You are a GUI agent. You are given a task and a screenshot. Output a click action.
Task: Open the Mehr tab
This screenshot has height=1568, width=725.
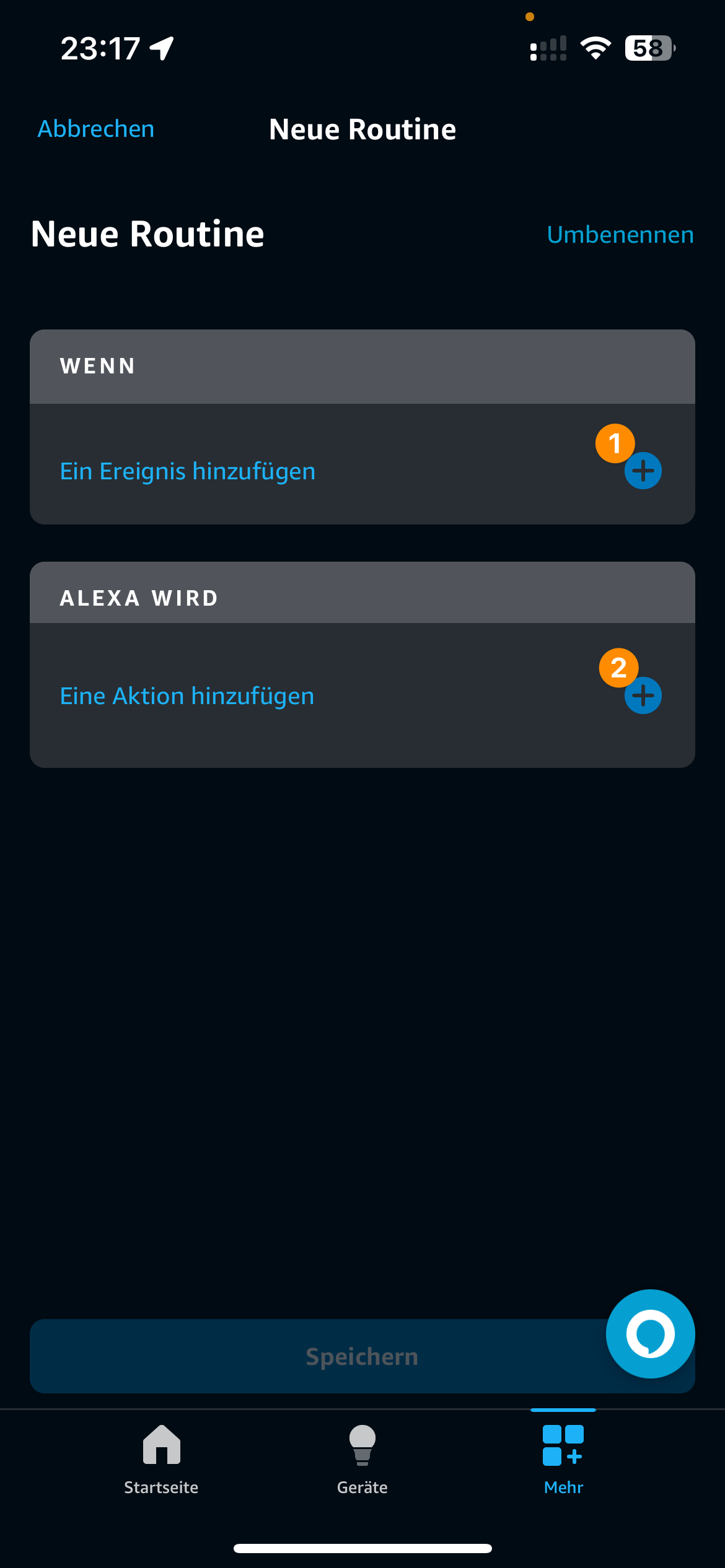coord(563,1459)
